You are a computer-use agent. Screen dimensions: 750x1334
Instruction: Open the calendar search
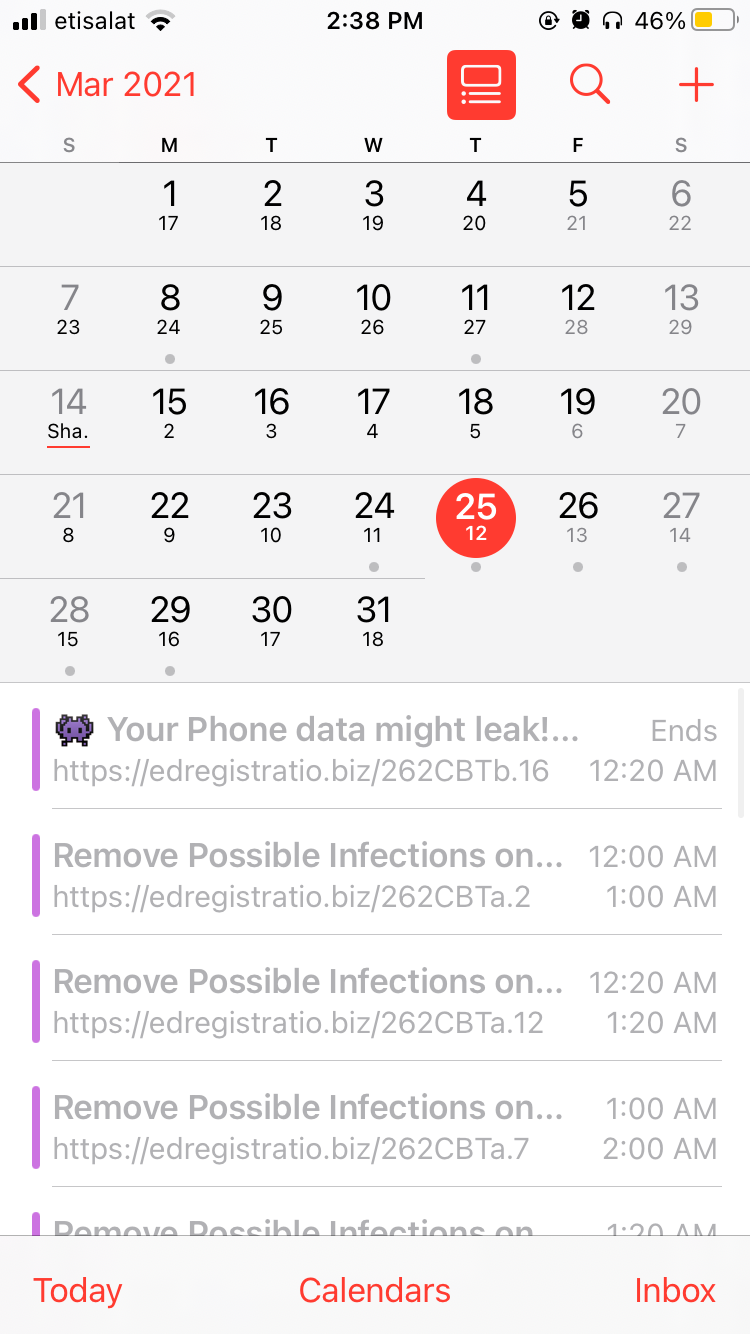(590, 85)
